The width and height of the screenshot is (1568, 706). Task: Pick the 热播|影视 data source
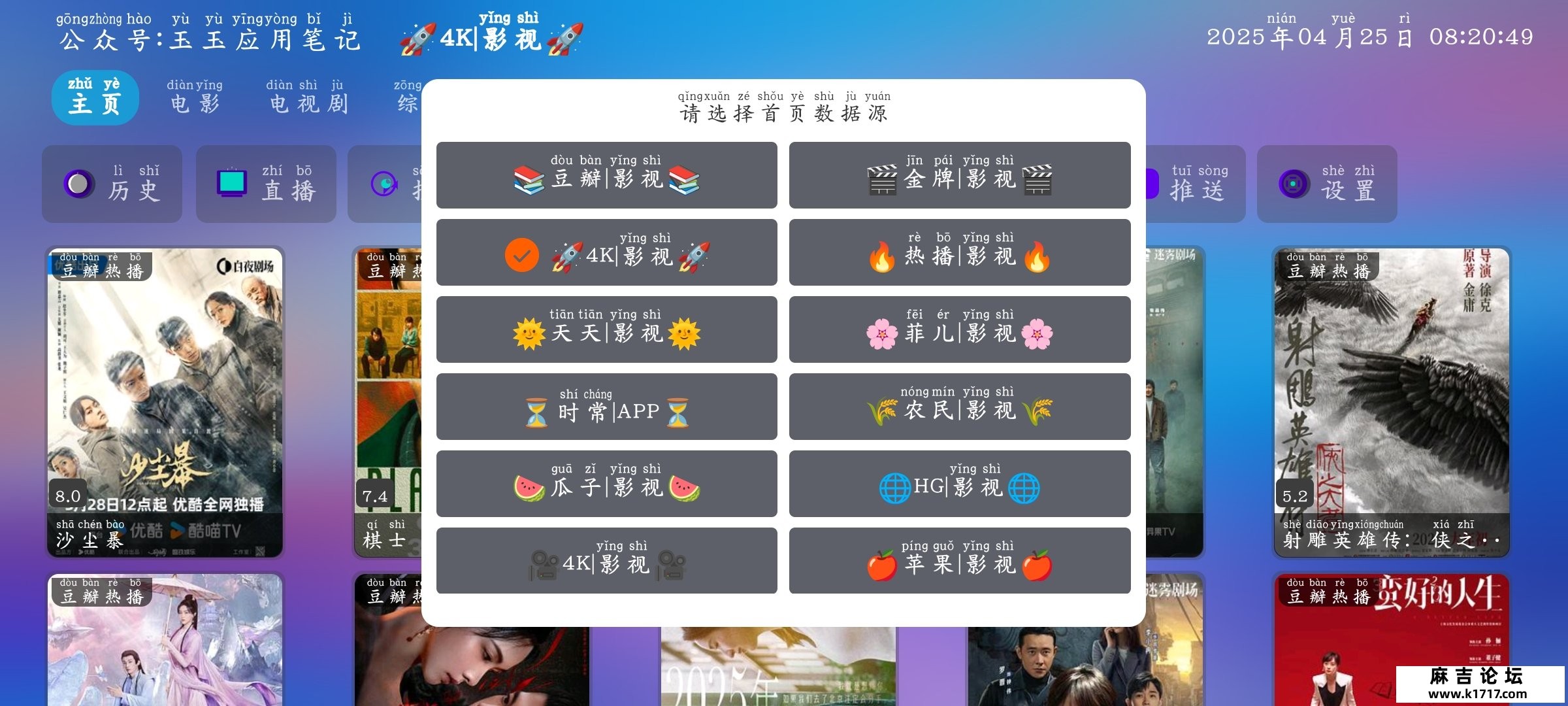[959, 252]
